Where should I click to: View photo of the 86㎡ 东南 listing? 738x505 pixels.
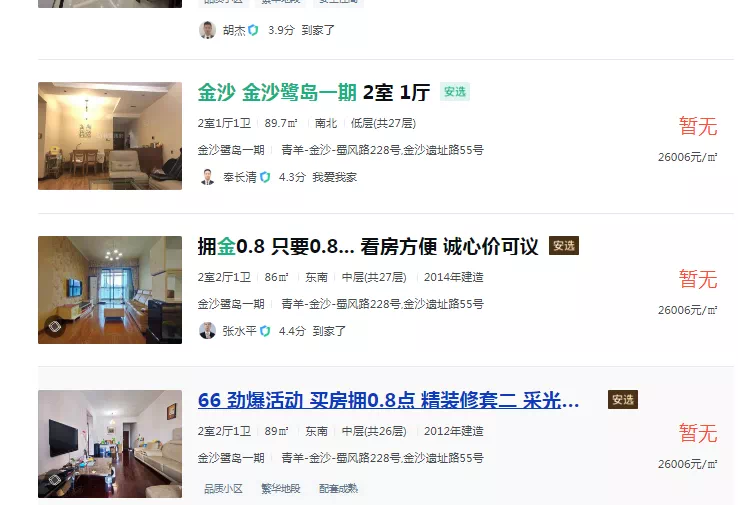click(x=110, y=290)
